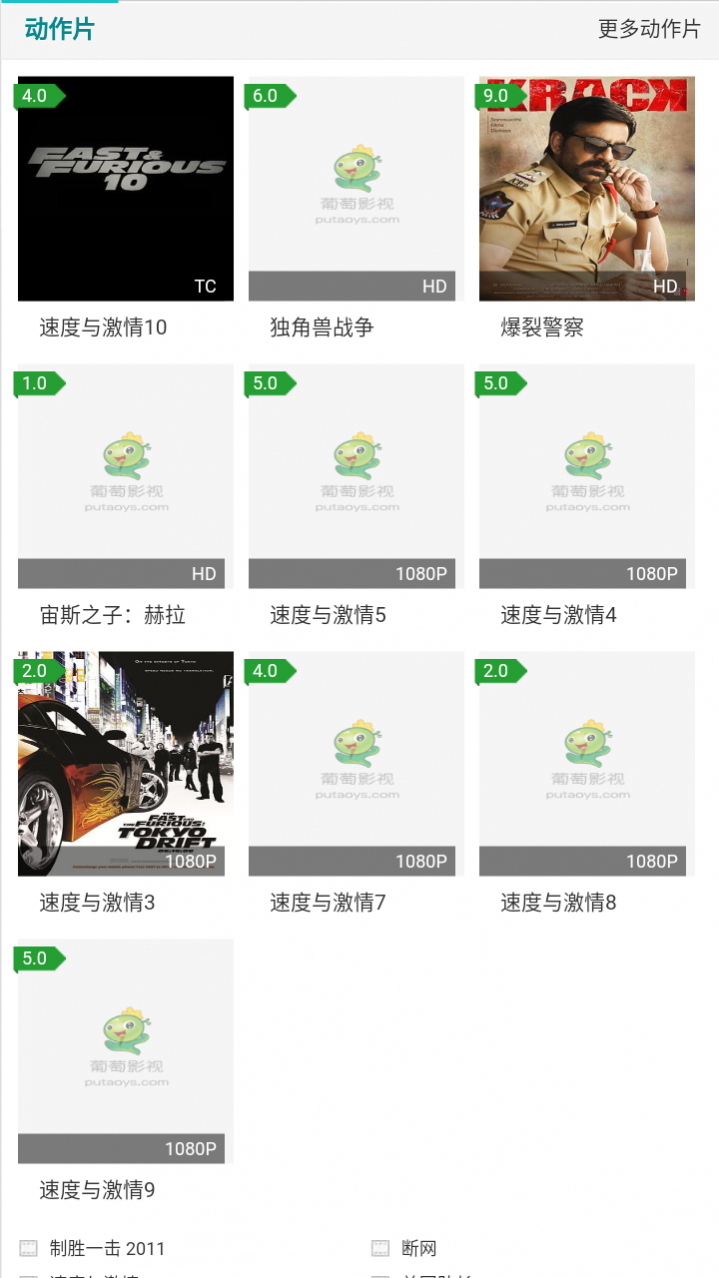The width and height of the screenshot is (719, 1278).
Task: Select the 独角兽战争 movie
Action: [x=356, y=189]
